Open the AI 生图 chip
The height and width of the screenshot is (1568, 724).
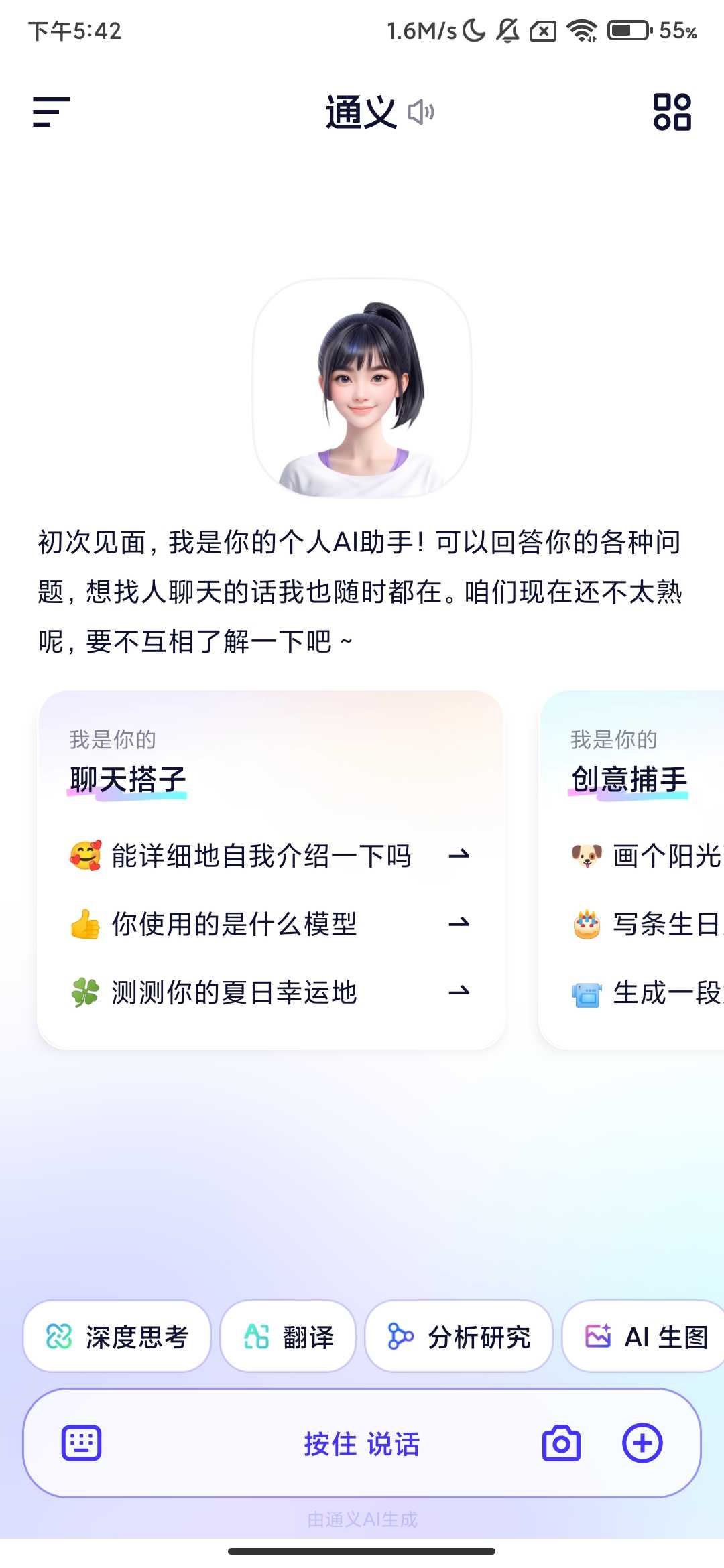click(x=645, y=1337)
